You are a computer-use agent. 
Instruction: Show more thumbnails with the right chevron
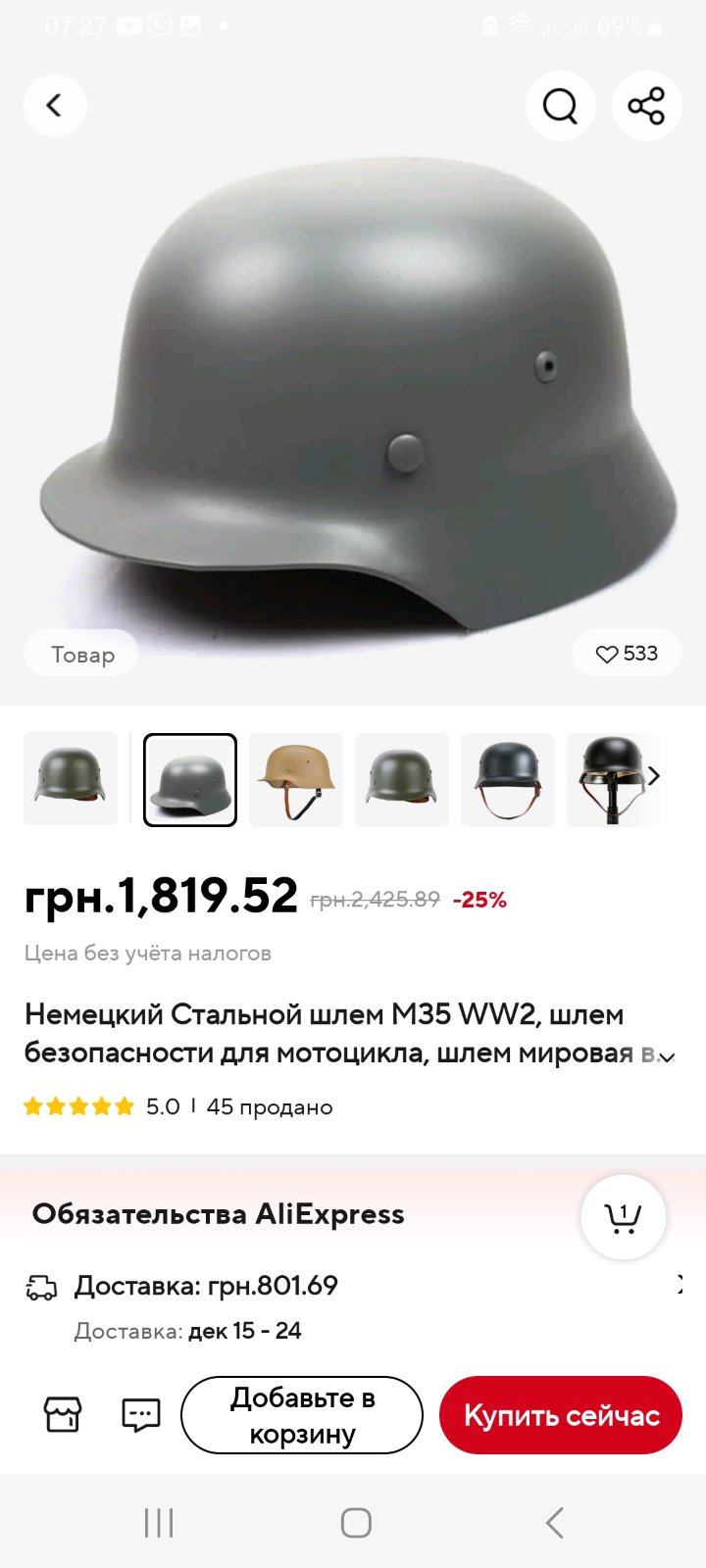coord(654,776)
